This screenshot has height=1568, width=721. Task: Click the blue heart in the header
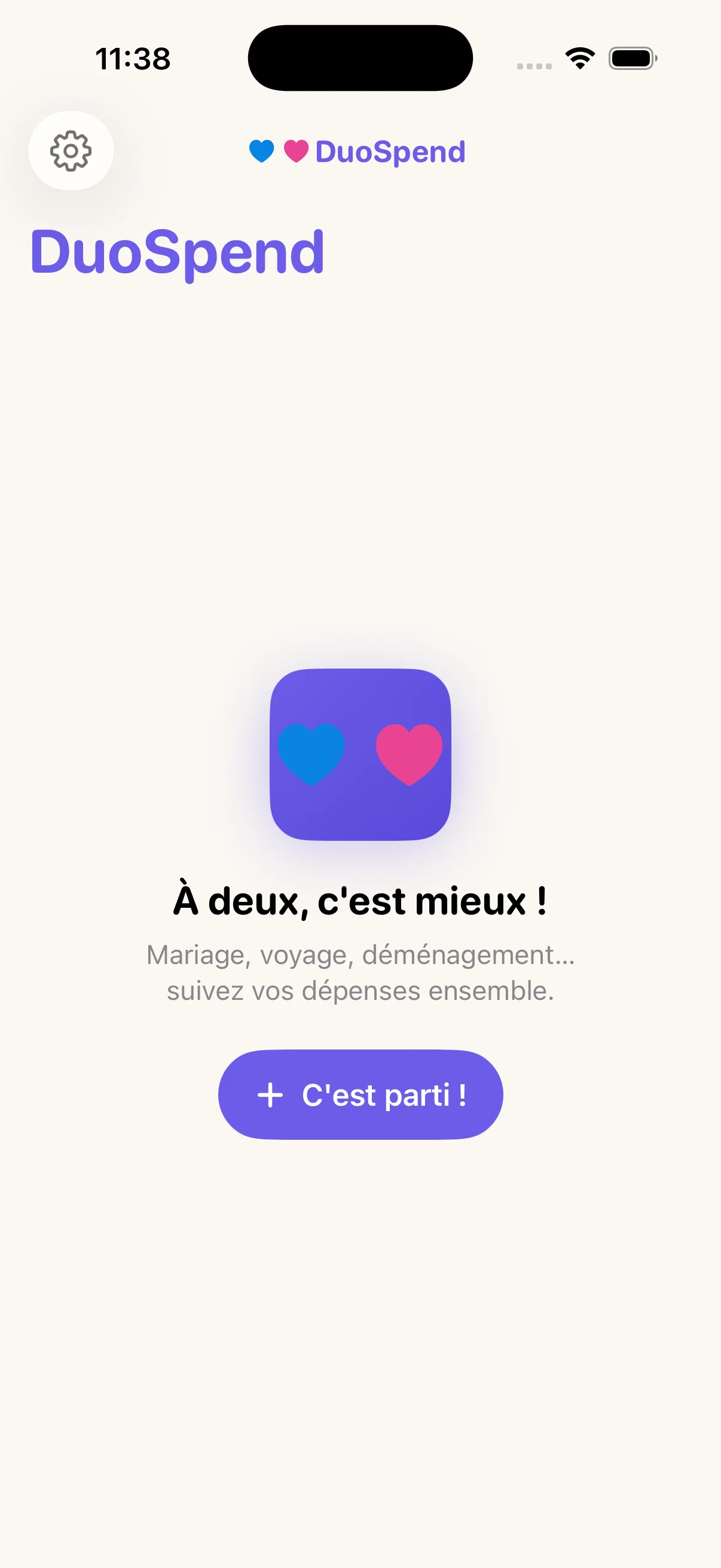pos(263,151)
